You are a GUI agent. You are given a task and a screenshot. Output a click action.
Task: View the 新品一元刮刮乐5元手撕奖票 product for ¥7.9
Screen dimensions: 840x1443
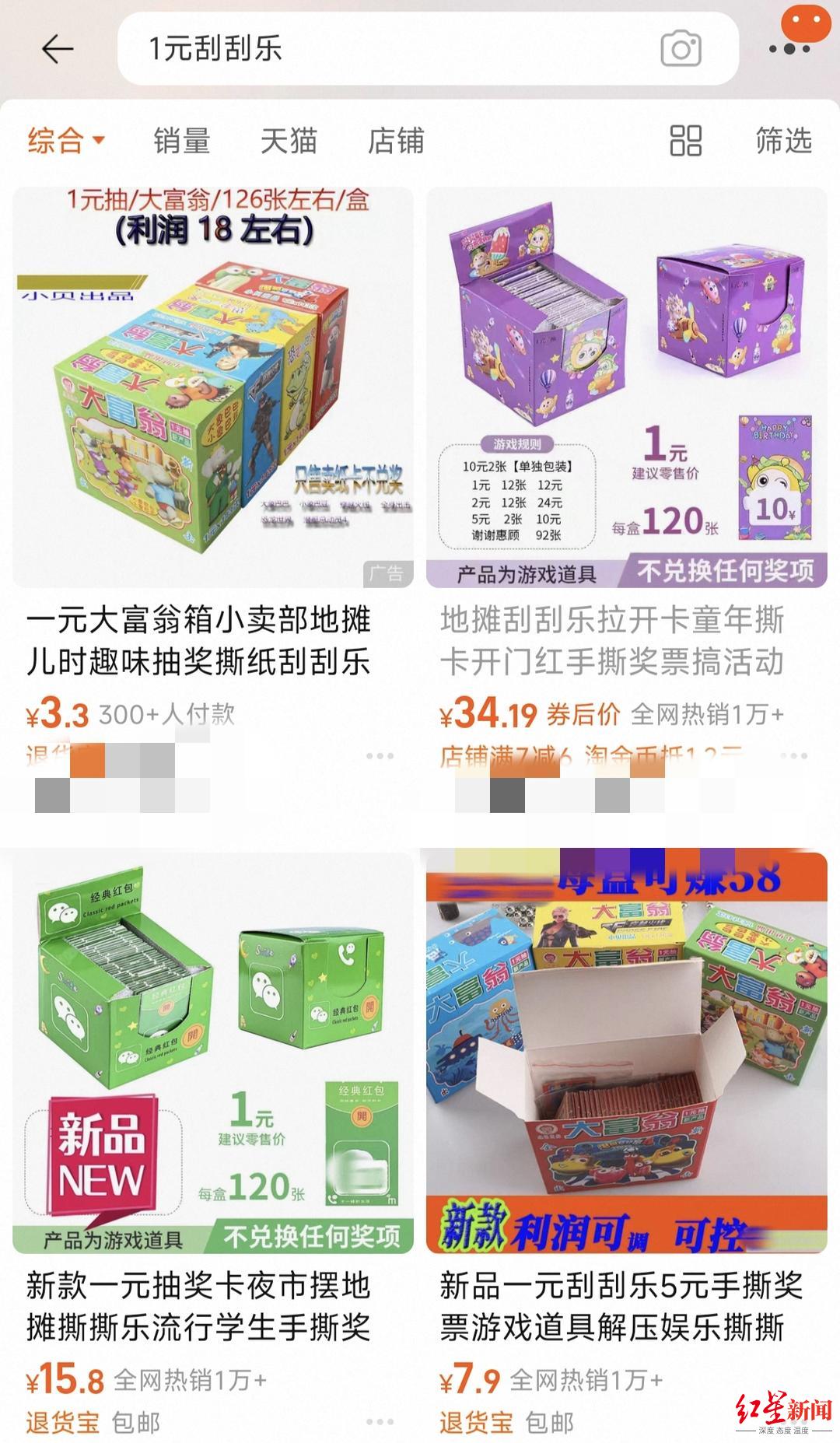[626, 1054]
